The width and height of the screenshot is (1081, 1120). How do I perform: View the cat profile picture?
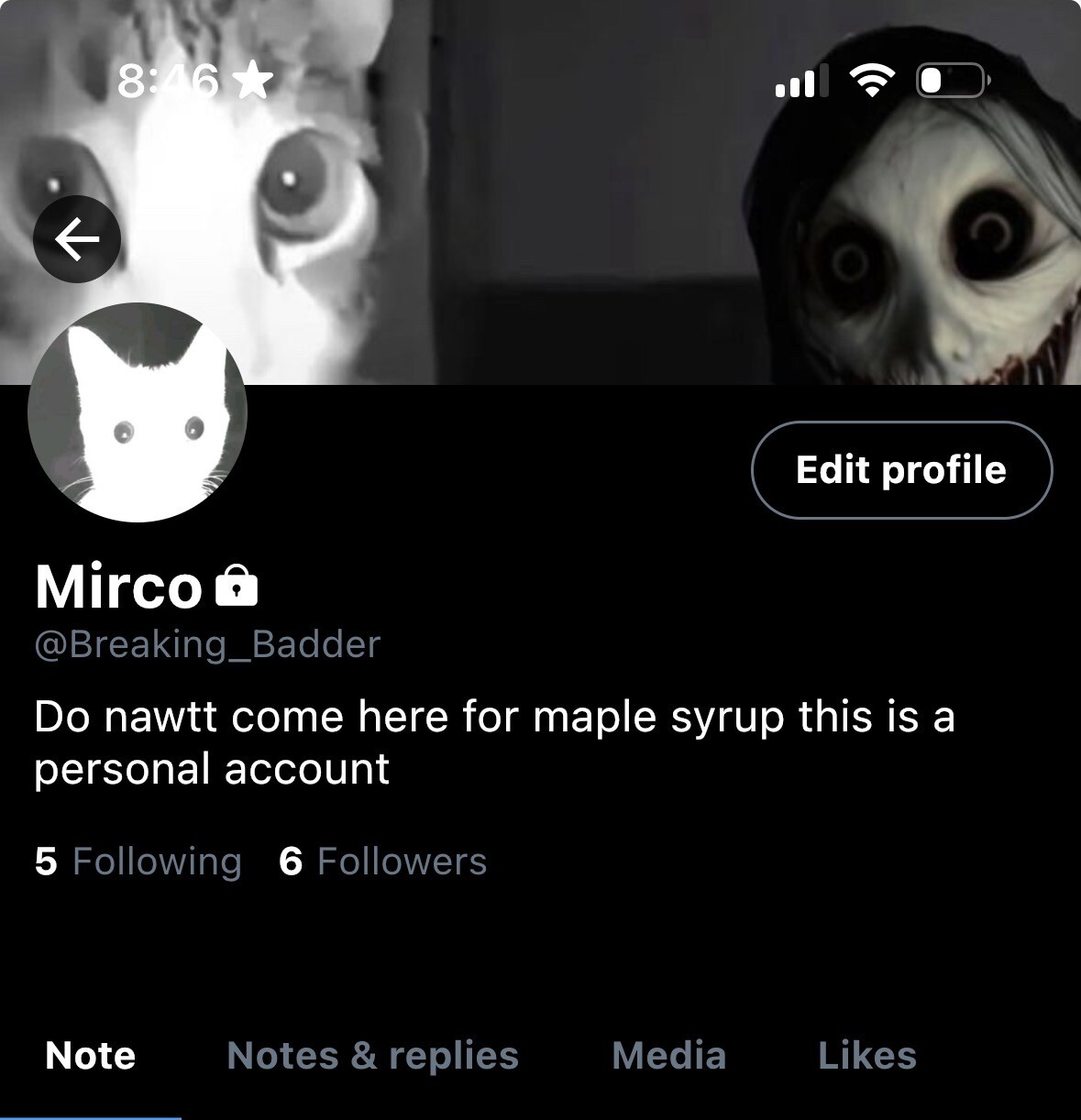[138, 412]
